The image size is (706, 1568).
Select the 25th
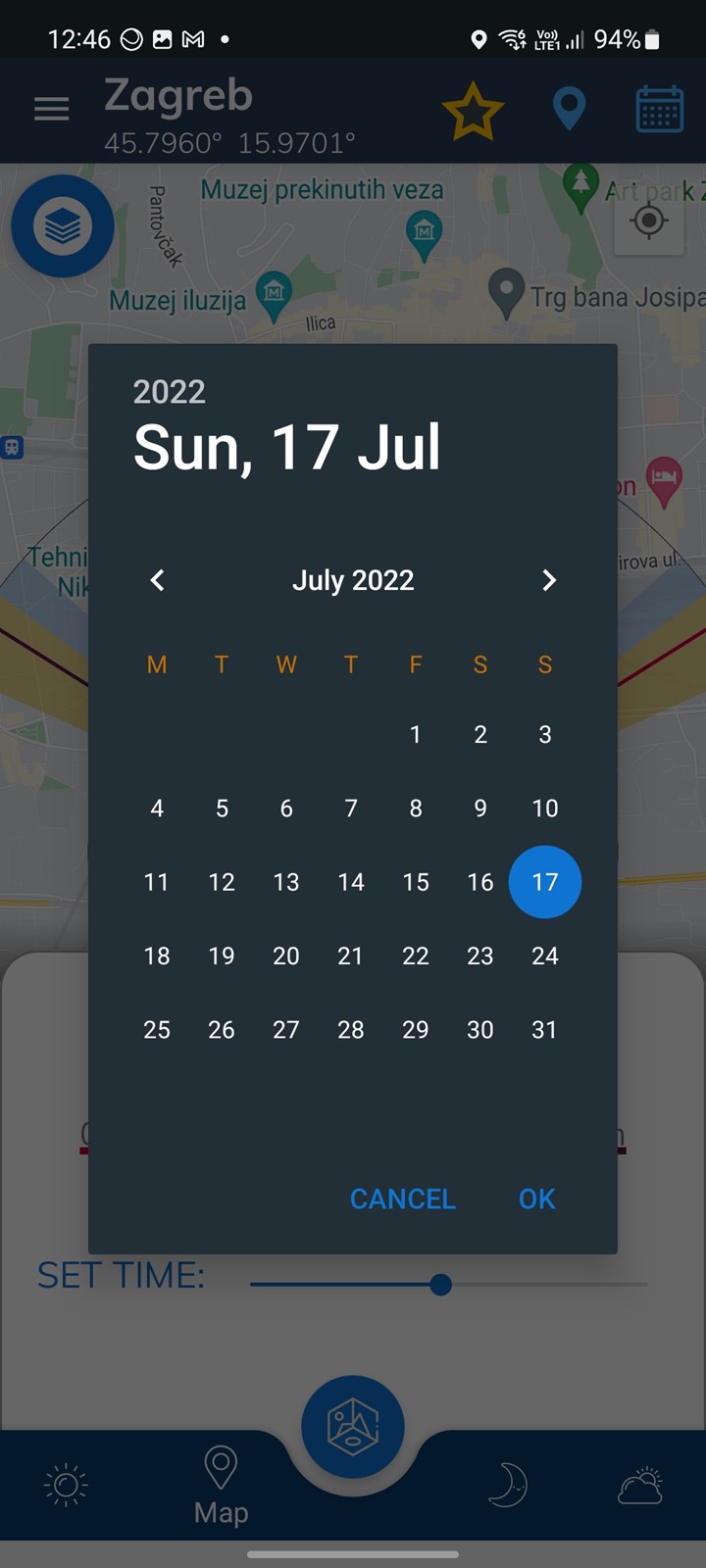(x=157, y=1030)
